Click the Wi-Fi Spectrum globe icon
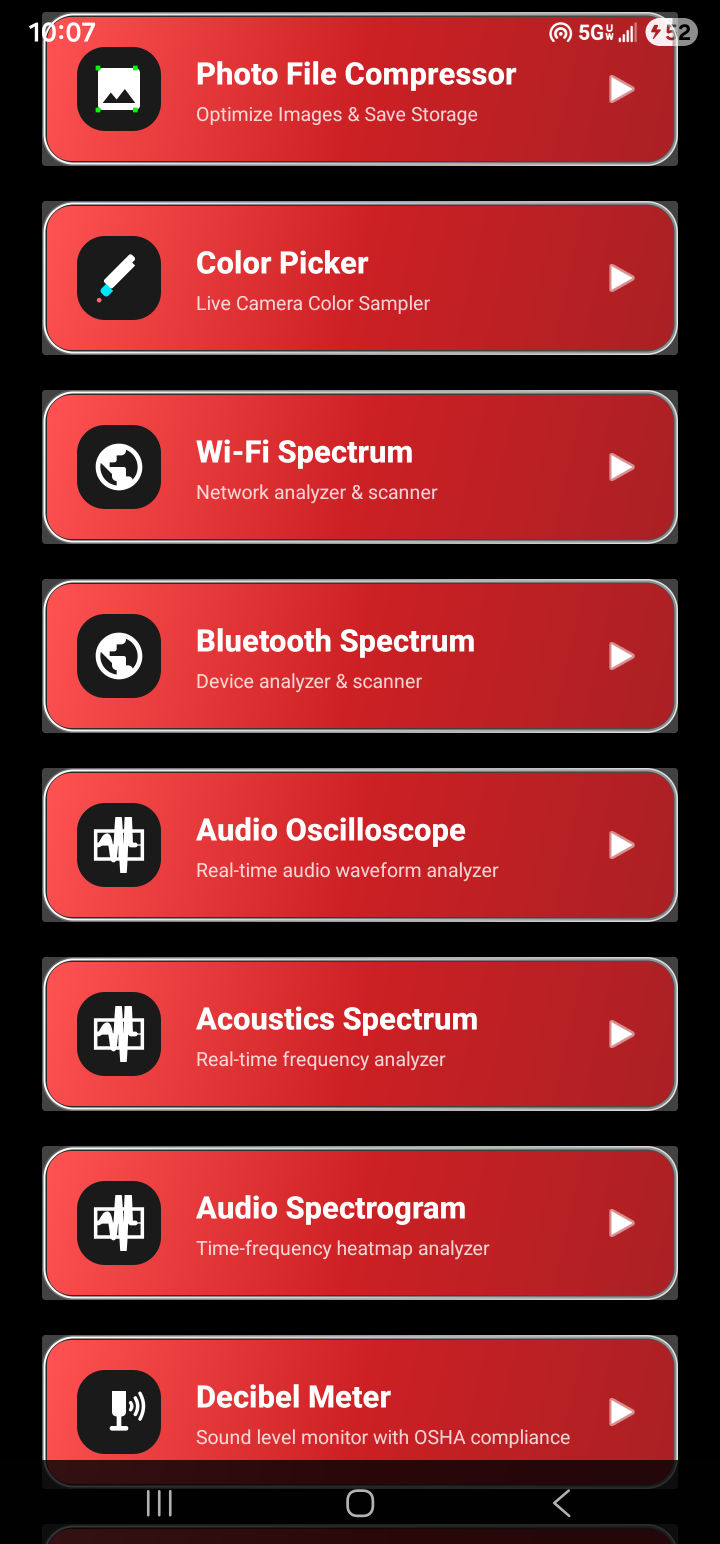This screenshot has width=720, height=1544. pos(119,467)
